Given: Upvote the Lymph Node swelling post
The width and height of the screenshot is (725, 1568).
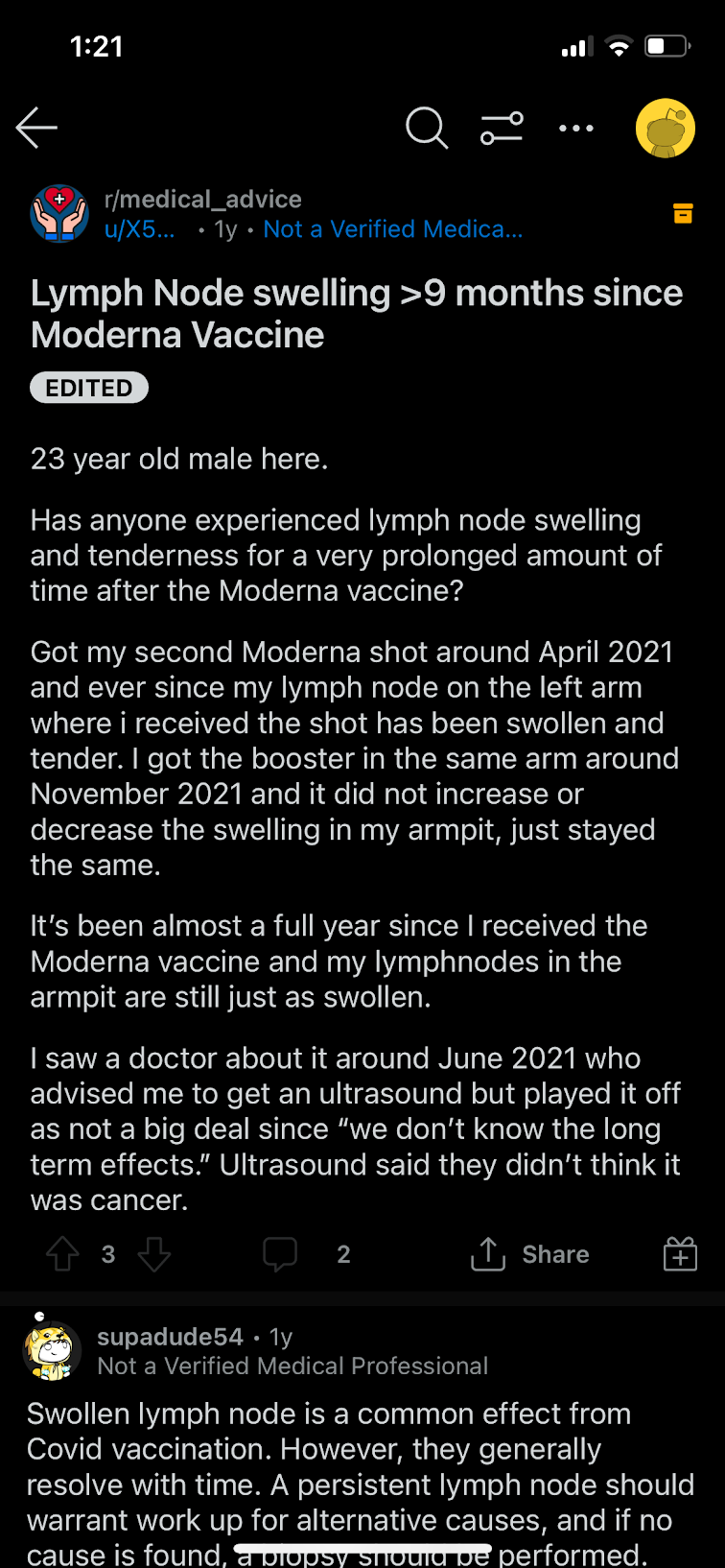Looking at the screenshot, I should point(63,1254).
